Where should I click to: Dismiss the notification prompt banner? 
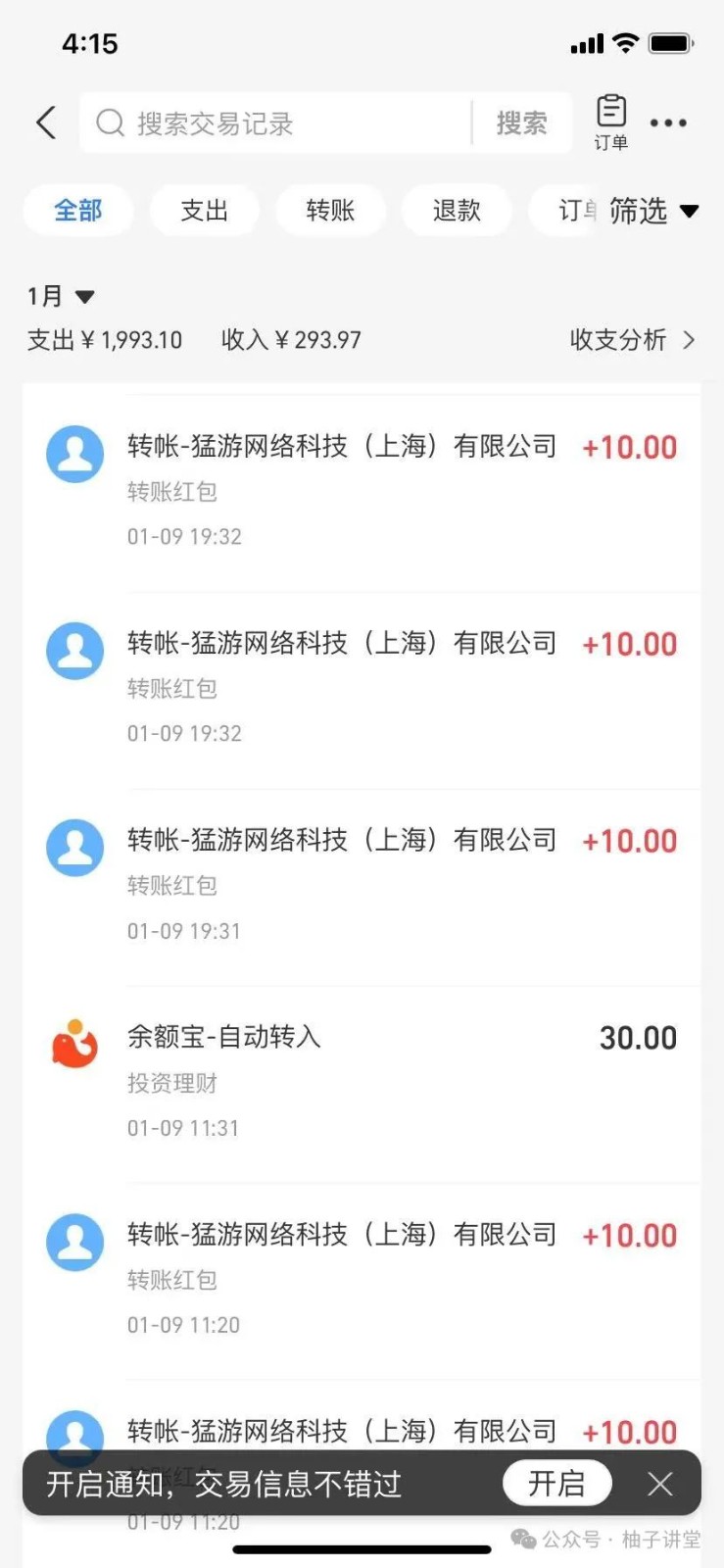(x=660, y=1484)
